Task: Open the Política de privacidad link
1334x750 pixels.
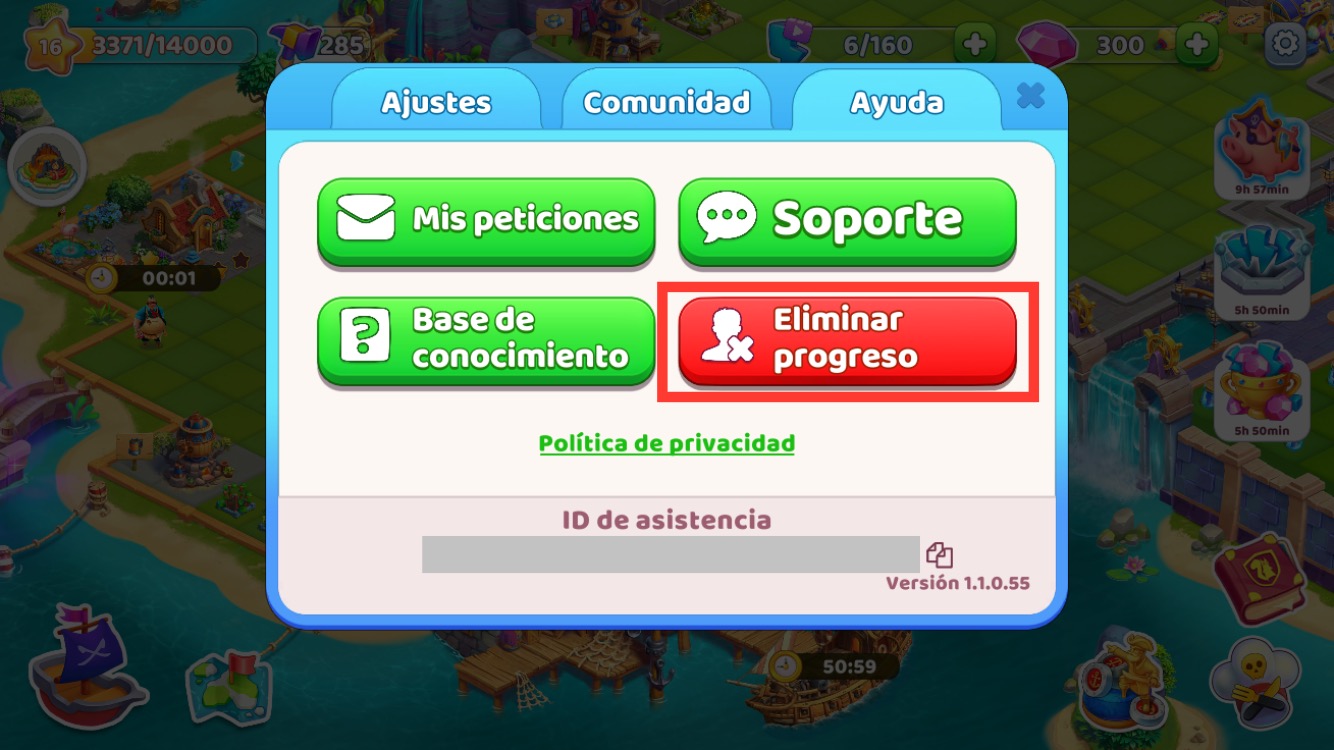Action: click(666, 443)
